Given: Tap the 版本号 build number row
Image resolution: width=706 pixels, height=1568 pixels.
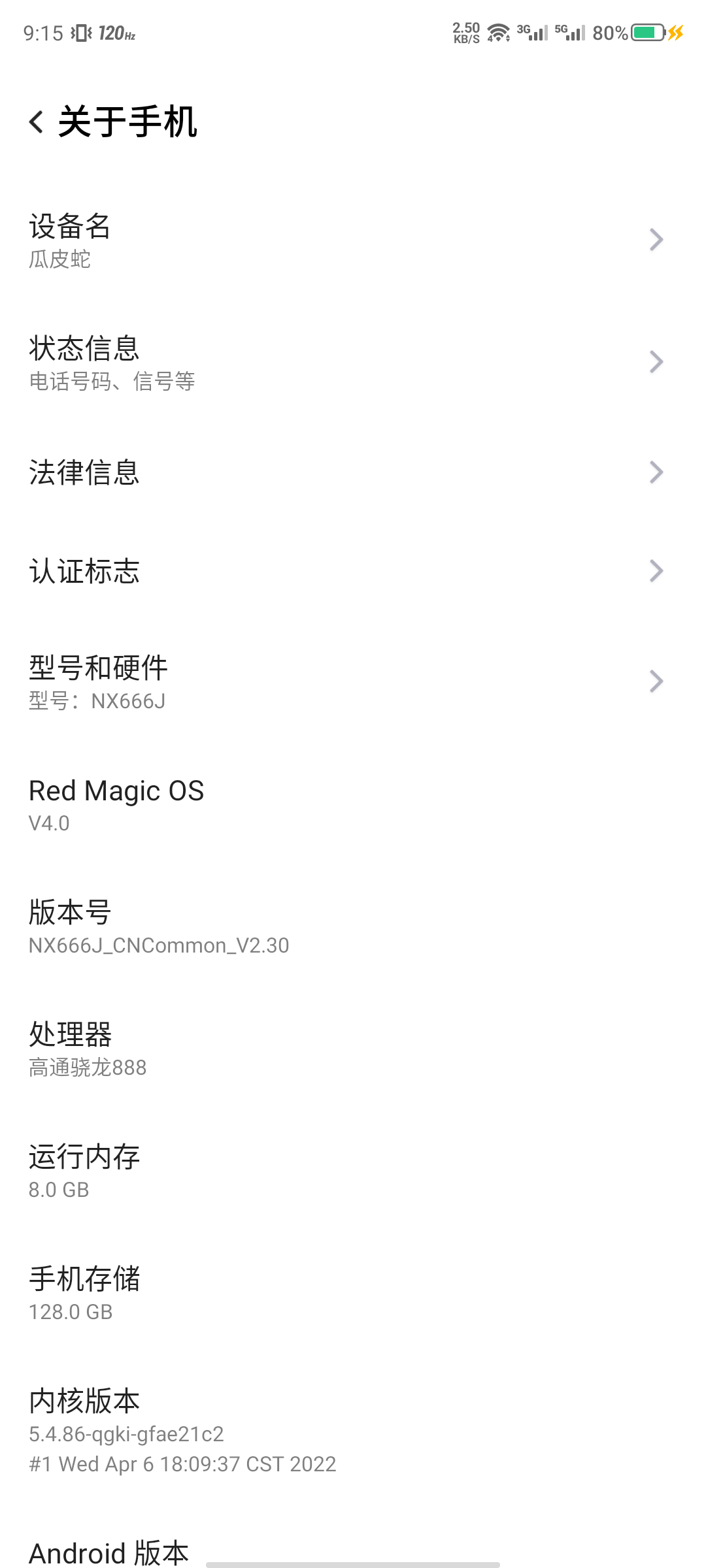Looking at the screenshot, I should pos(346,926).
